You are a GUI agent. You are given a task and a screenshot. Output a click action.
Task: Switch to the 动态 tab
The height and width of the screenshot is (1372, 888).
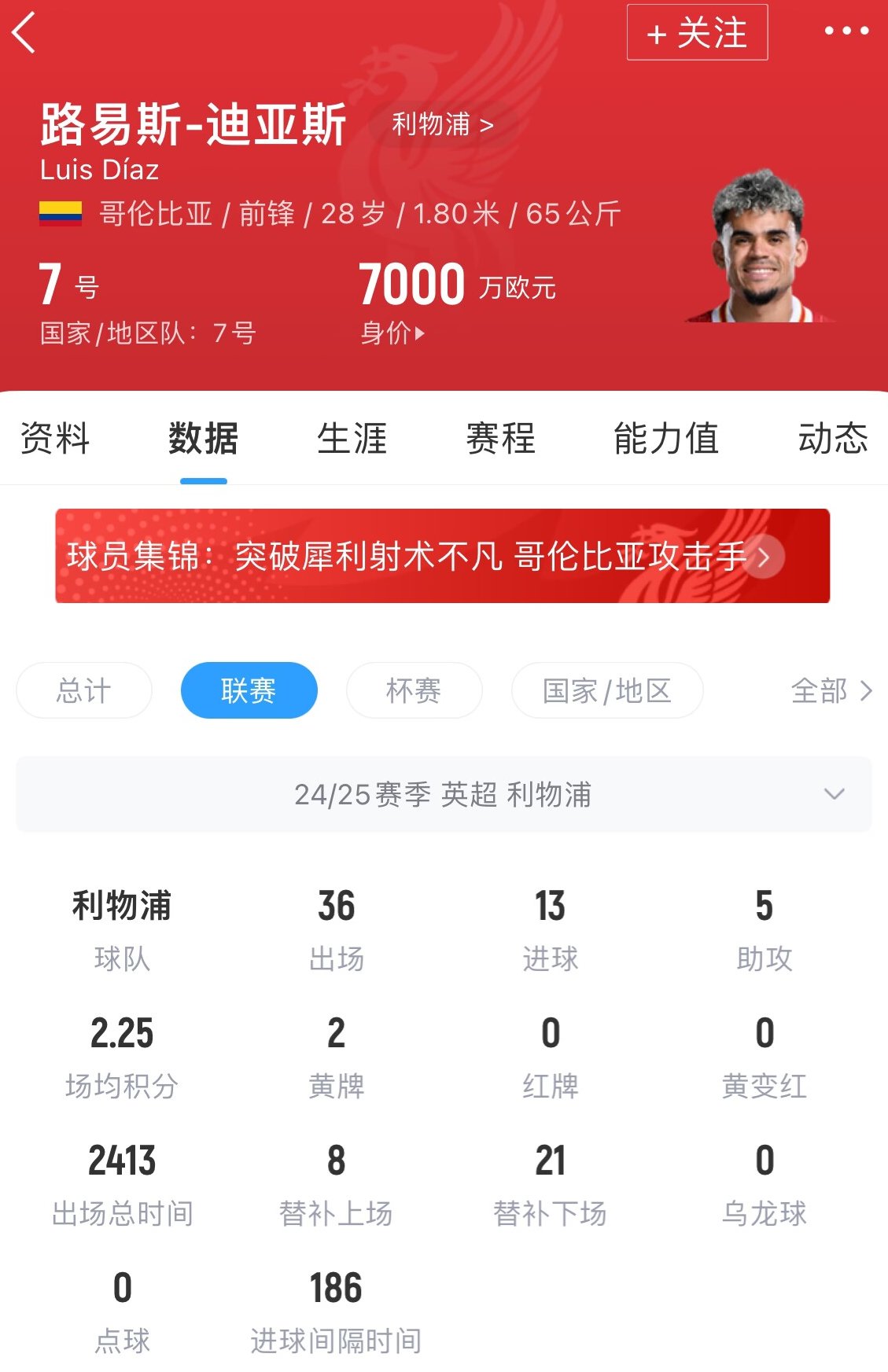[832, 439]
